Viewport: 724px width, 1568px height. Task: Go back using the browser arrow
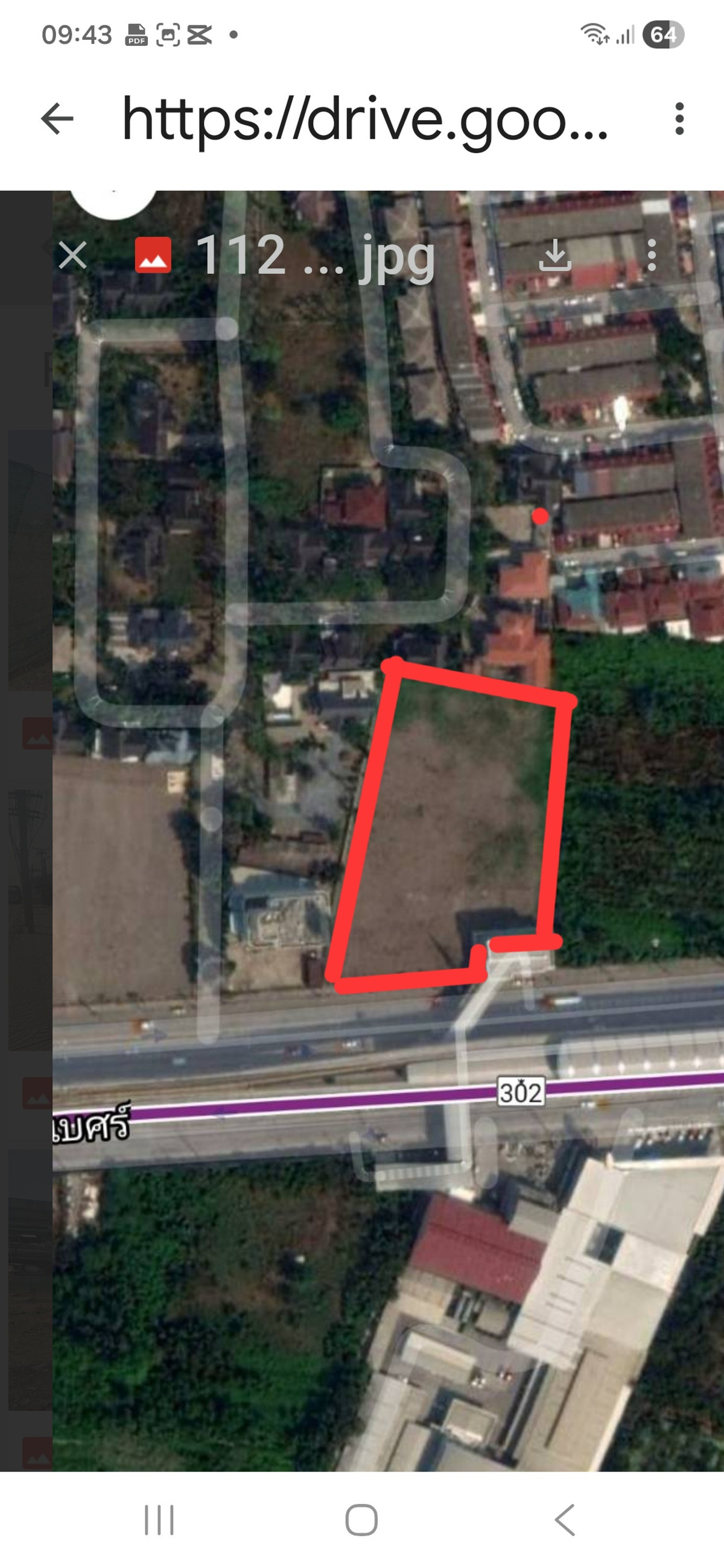coord(57,118)
